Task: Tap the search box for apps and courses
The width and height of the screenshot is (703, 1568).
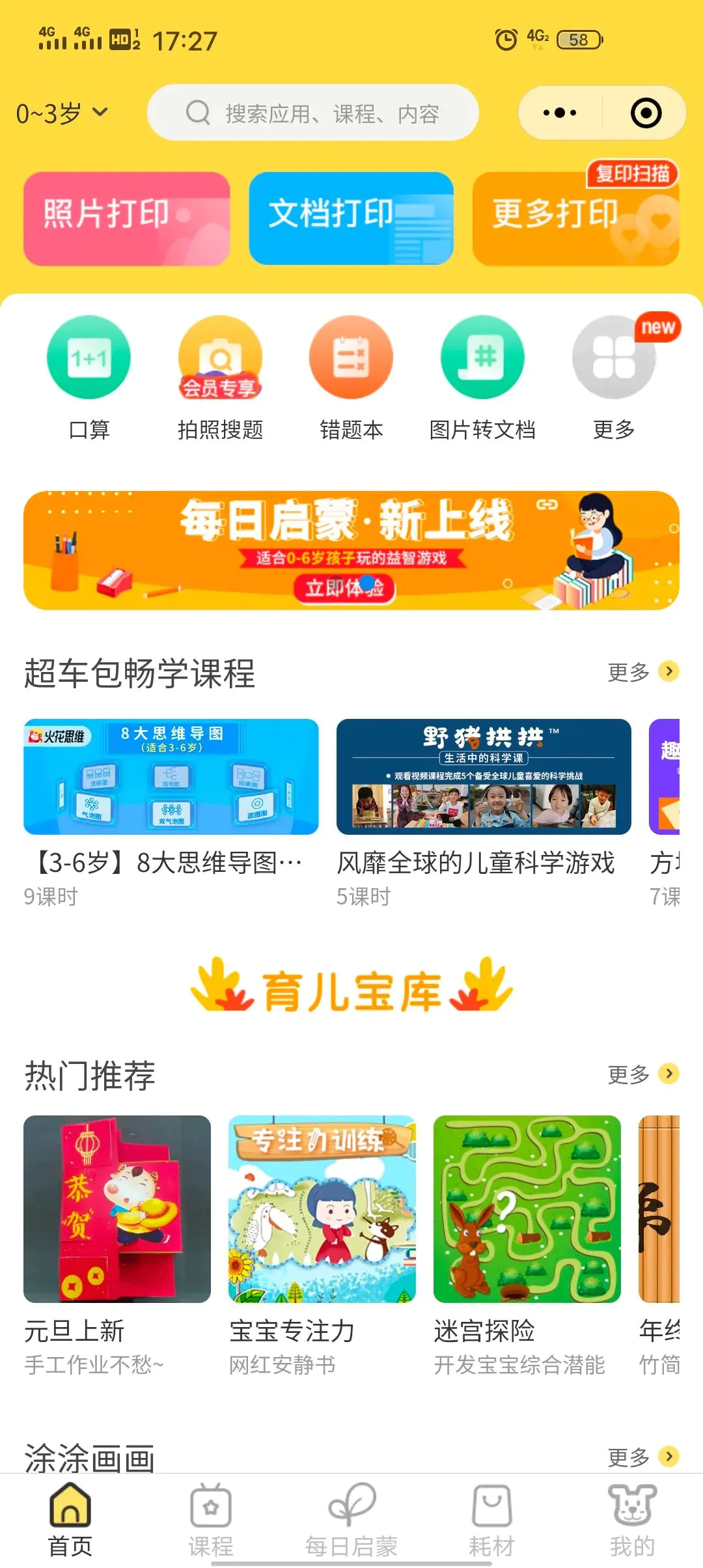Action: coord(312,113)
